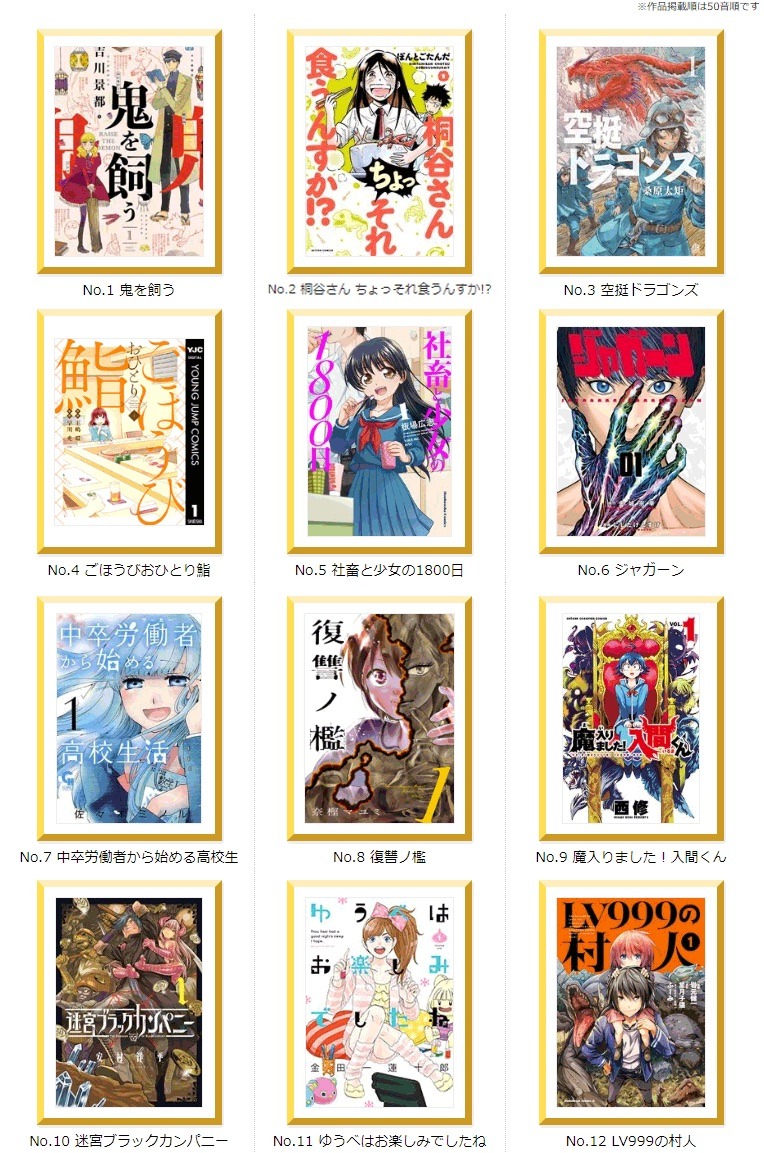
Task: Open No.3 空挺ドラゴンズ cover
Action: (631, 152)
